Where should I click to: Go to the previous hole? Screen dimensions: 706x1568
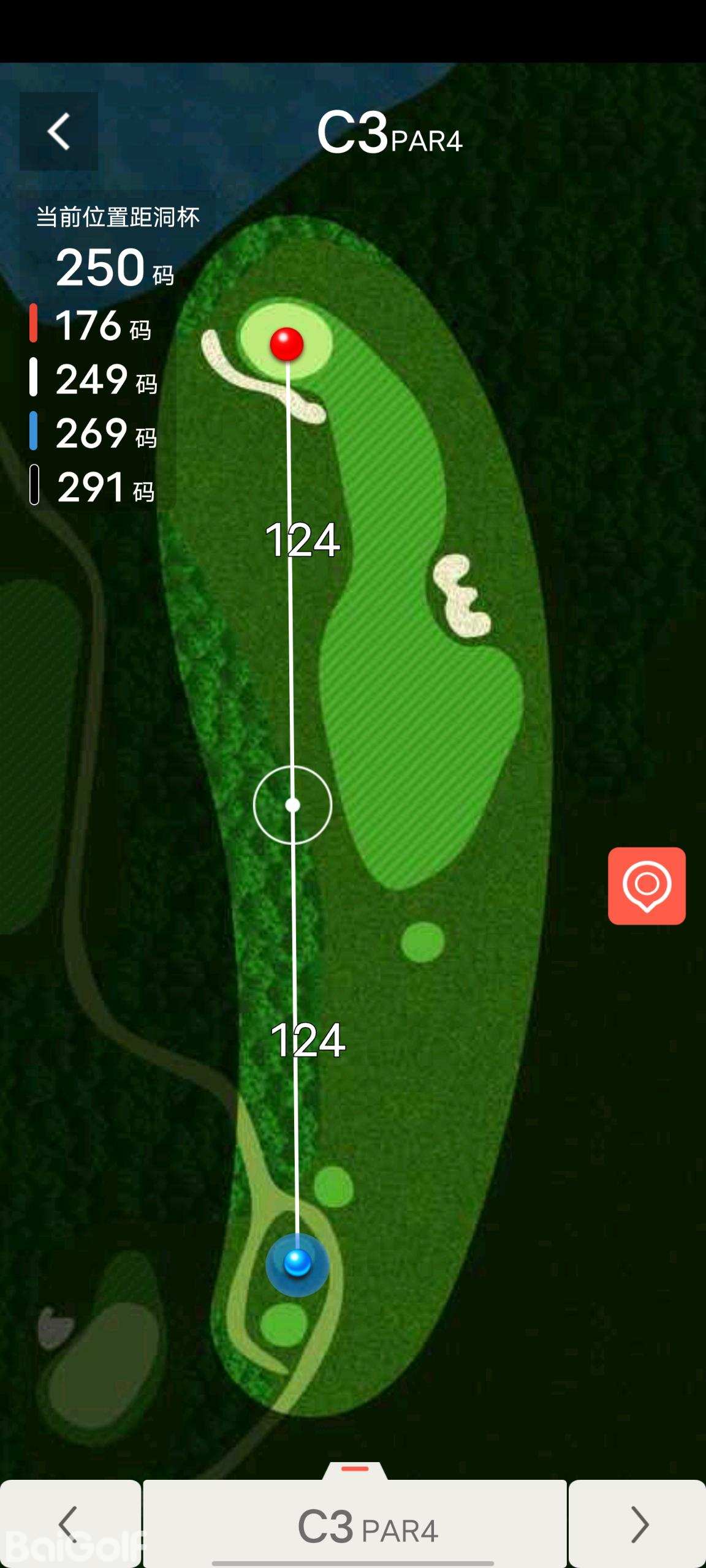70,1523
